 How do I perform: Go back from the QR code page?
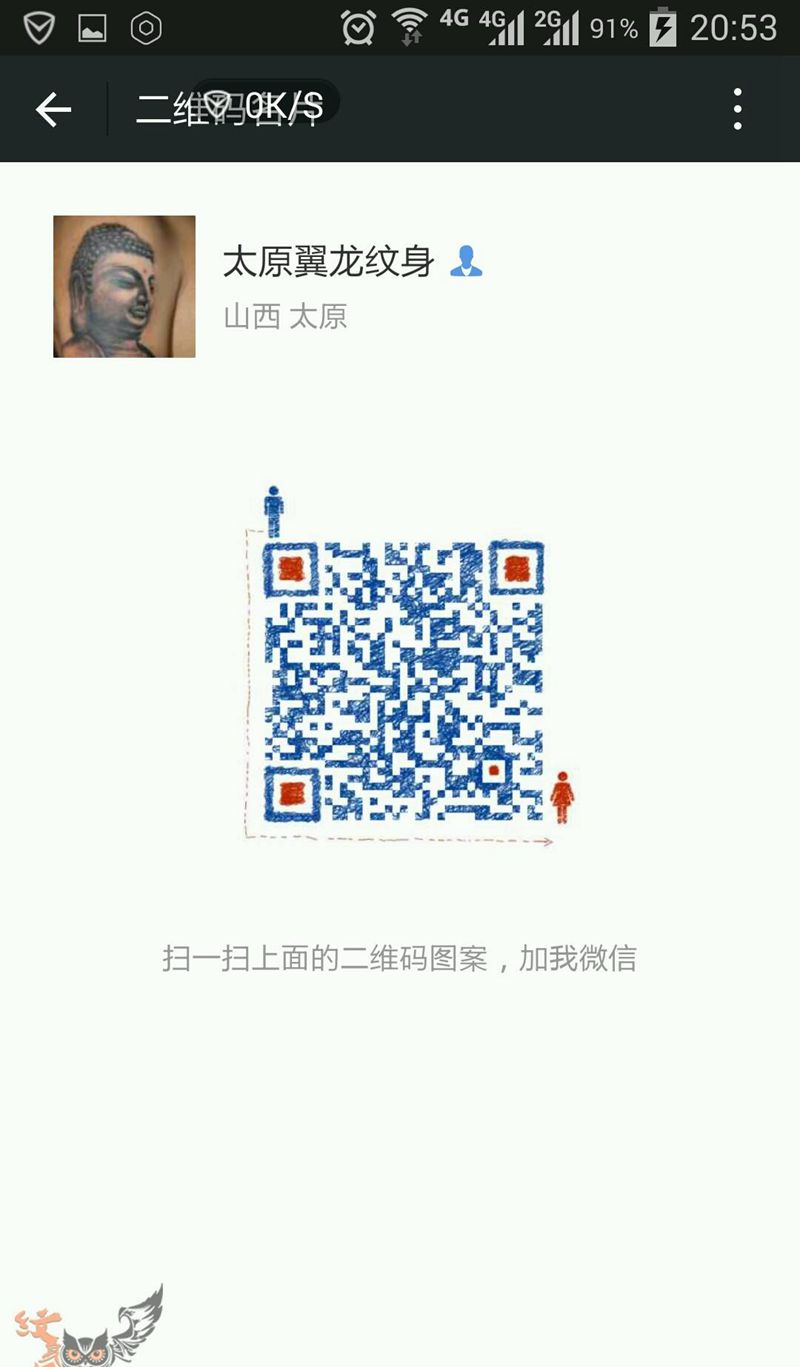click(53, 109)
